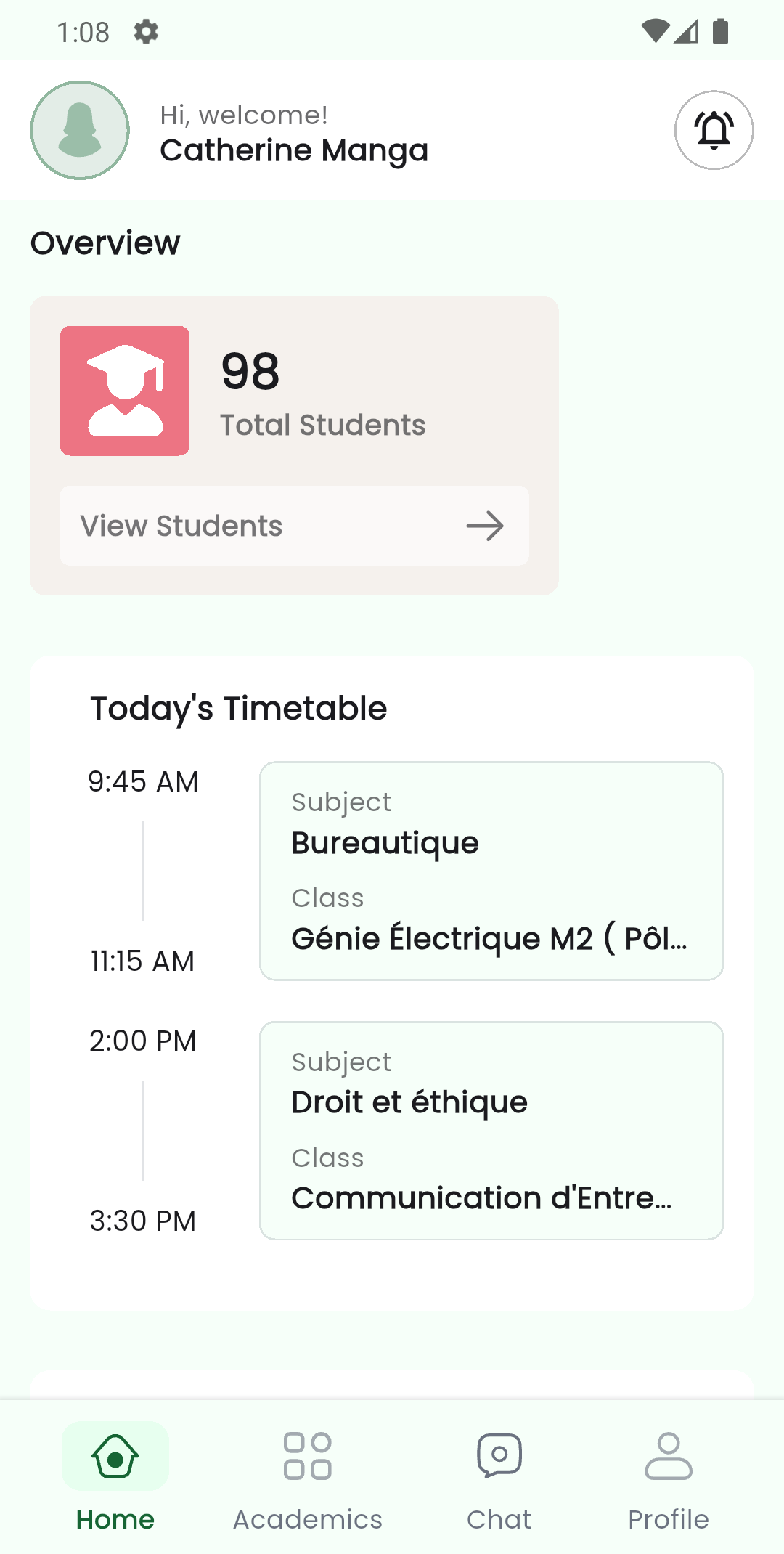Open the Droit et éthique lesson card
784x1554 pixels.
click(491, 1130)
